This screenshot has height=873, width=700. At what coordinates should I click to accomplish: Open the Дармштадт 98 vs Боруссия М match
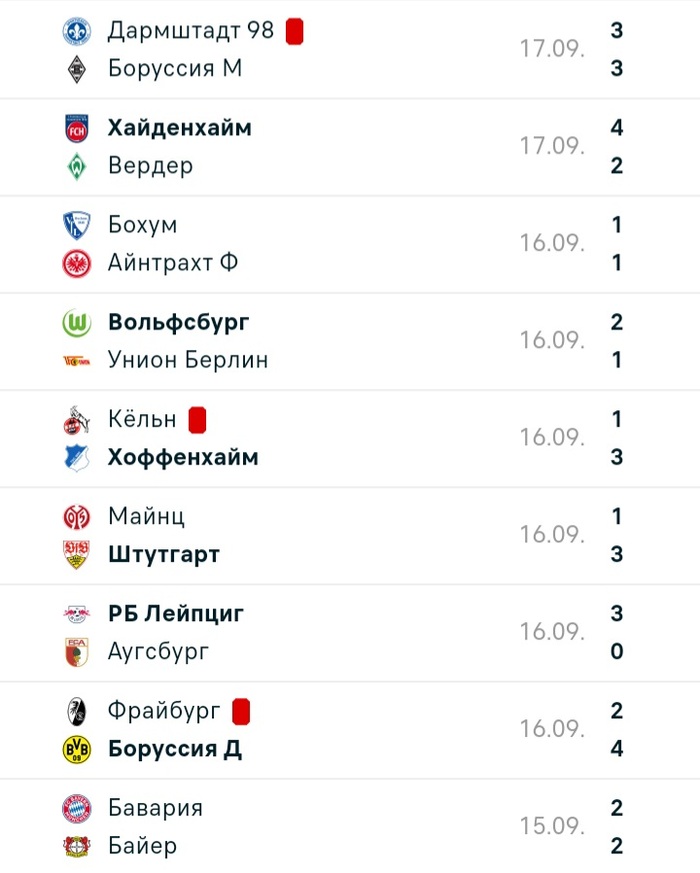pyautogui.click(x=350, y=50)
